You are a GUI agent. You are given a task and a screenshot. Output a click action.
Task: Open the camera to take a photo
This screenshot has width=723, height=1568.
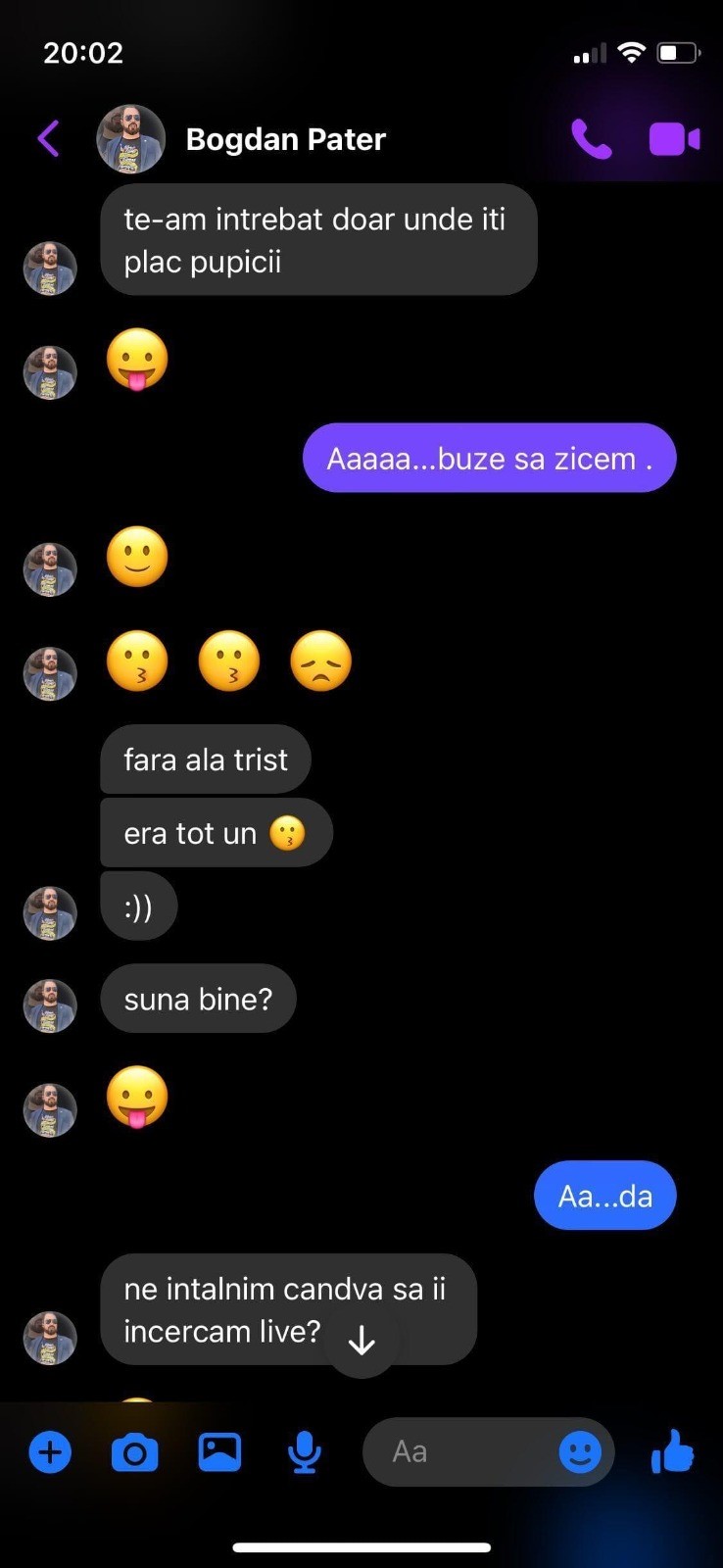pyautogui.click(x=135, y=1452)
